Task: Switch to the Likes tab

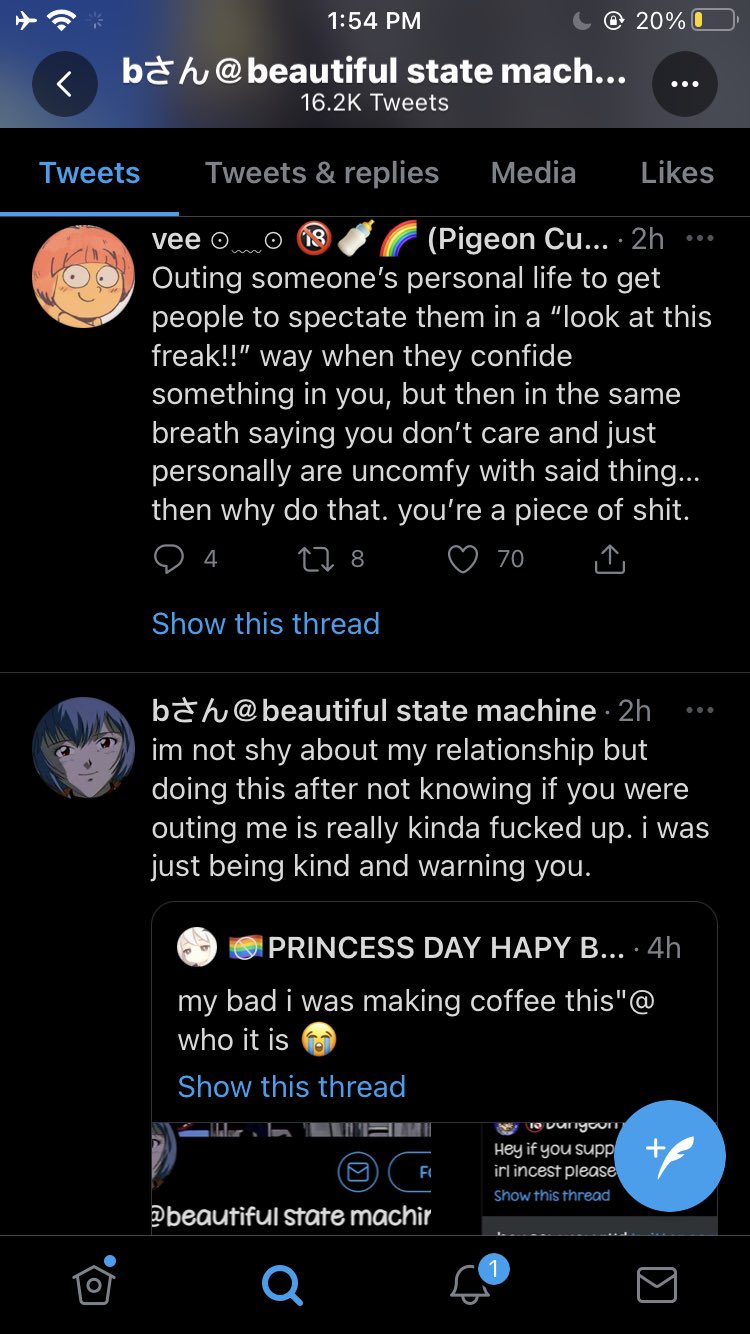Action: [x=677, y=173]
